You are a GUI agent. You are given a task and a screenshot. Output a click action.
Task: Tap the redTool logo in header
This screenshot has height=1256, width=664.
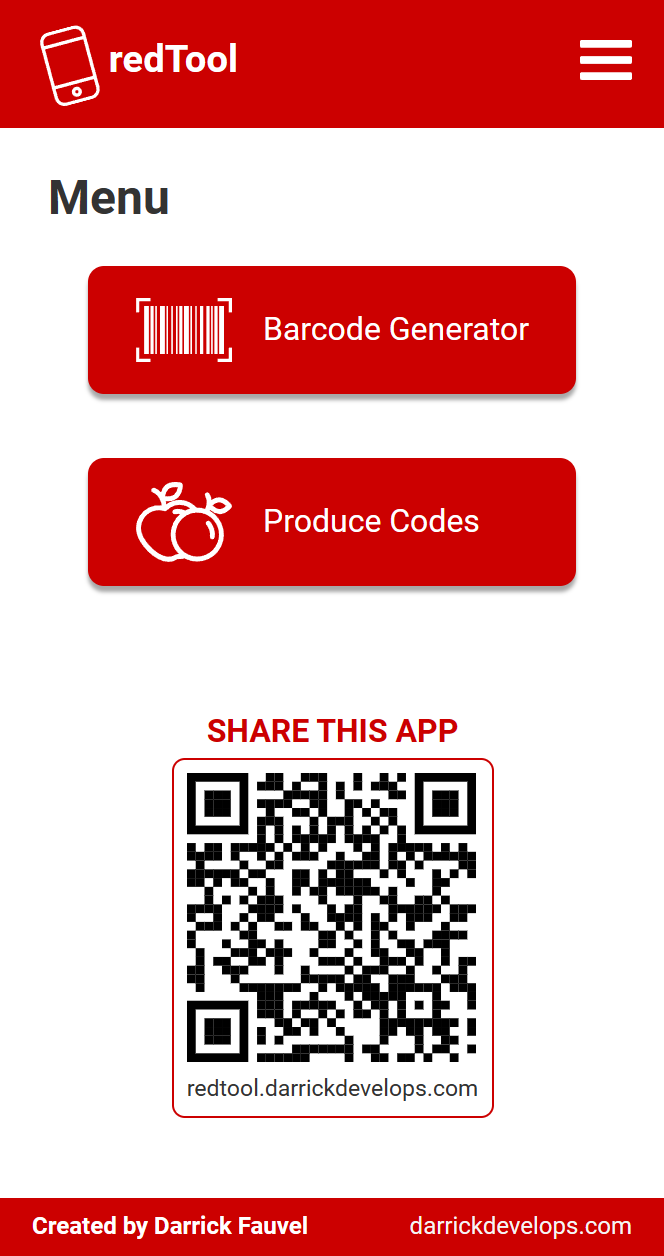point(138,62)
